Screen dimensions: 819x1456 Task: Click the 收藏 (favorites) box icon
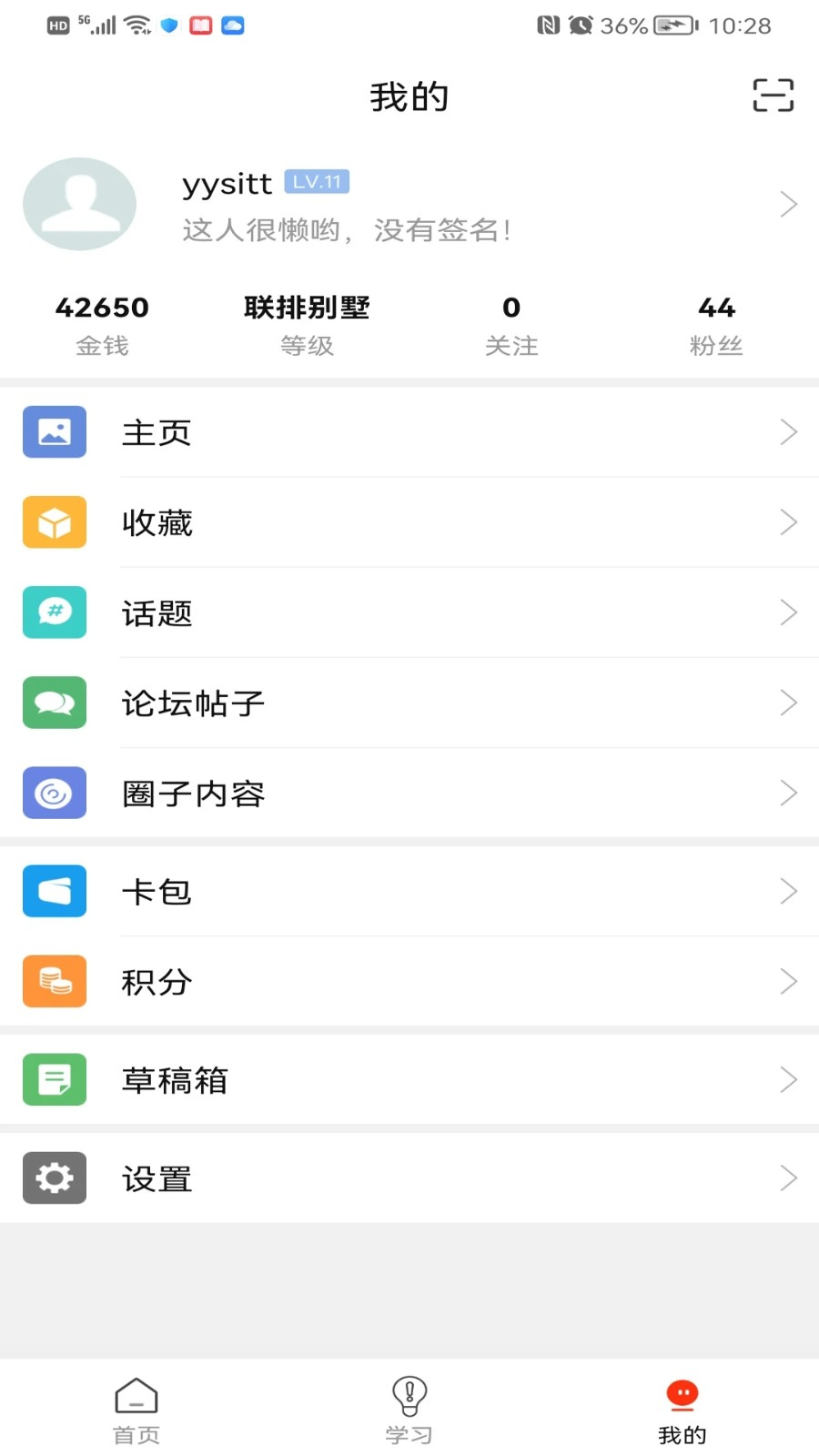pyautogui.click(x=54, y=521)
